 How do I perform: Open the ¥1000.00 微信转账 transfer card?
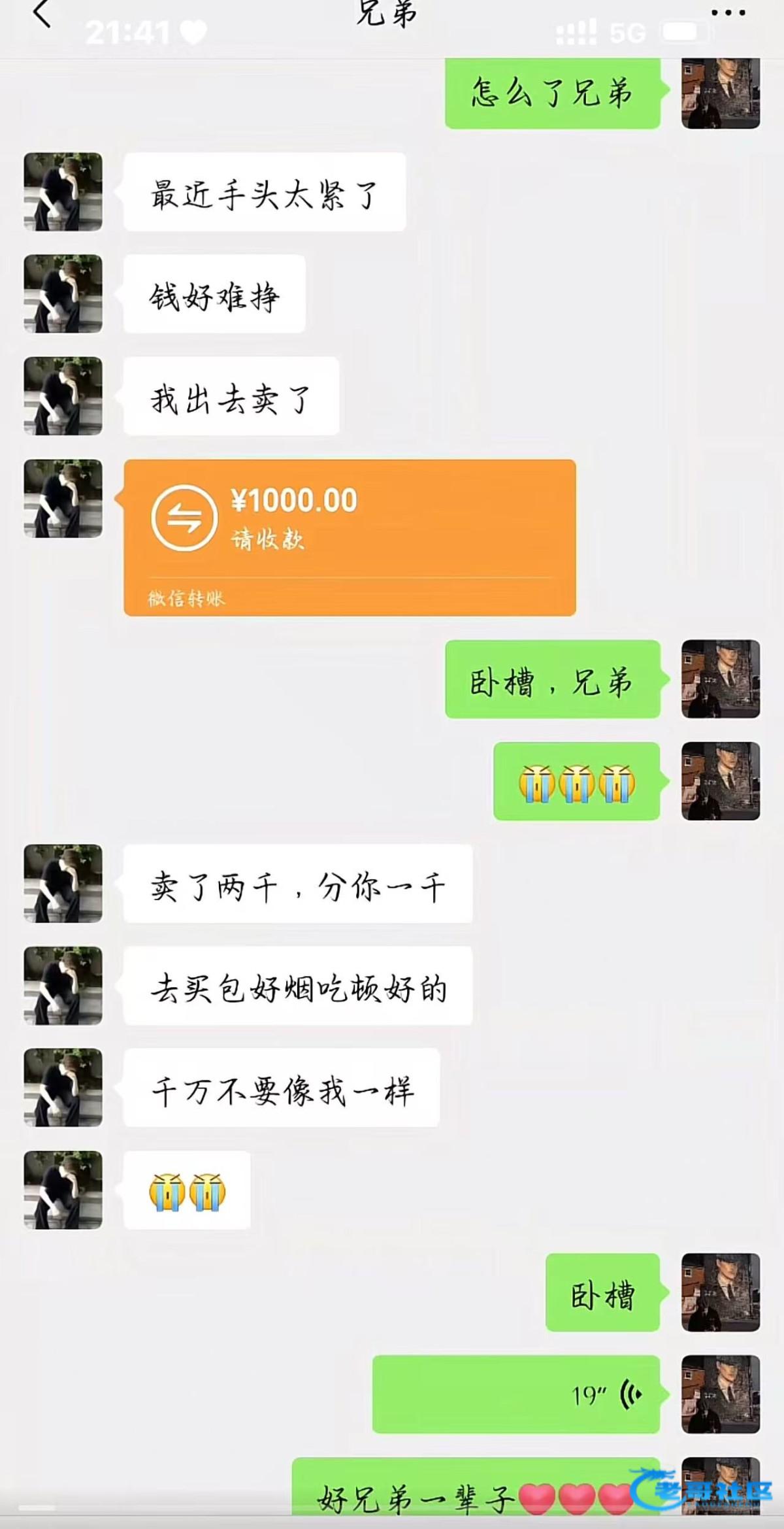pyautogui.click(x=350, y=537)
